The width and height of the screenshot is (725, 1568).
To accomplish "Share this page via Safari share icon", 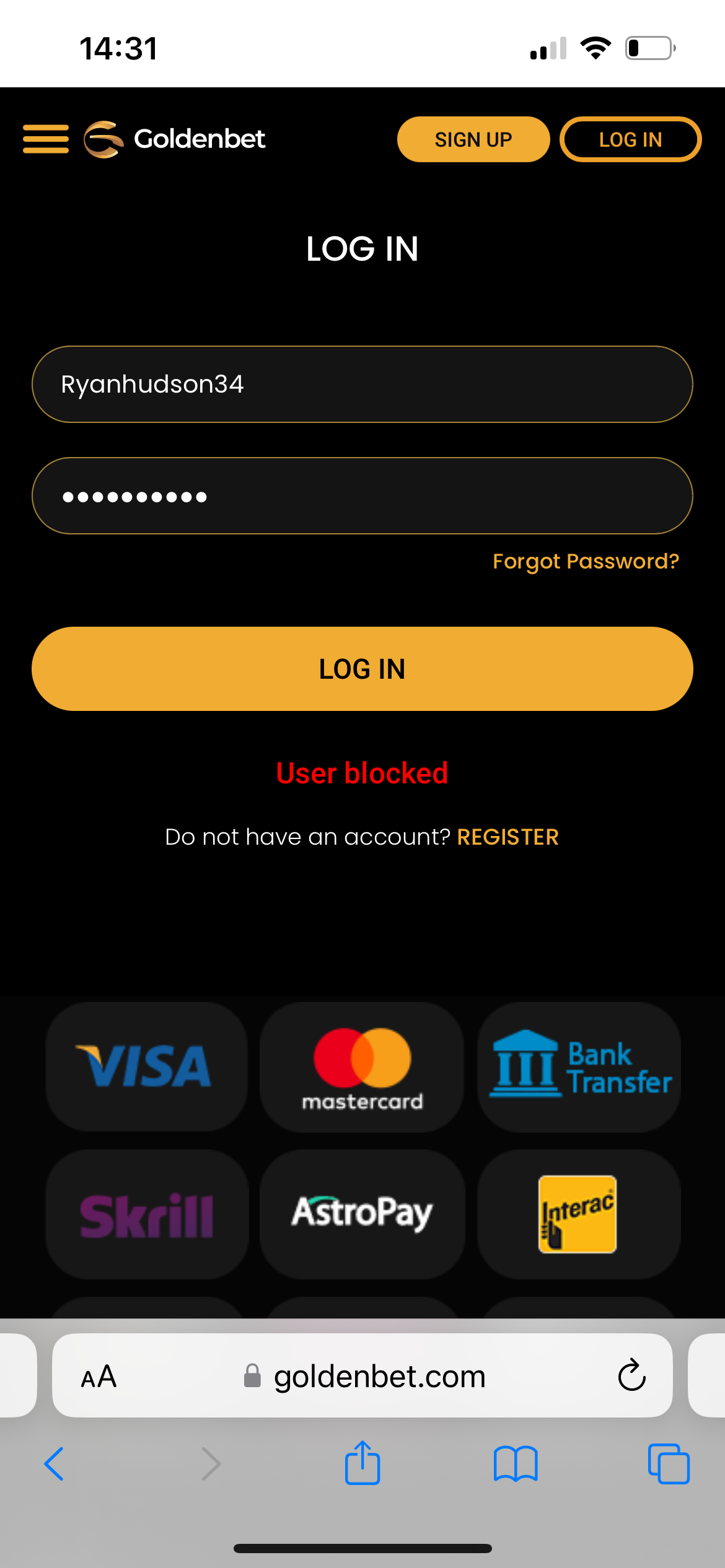I will point(362,1463).
